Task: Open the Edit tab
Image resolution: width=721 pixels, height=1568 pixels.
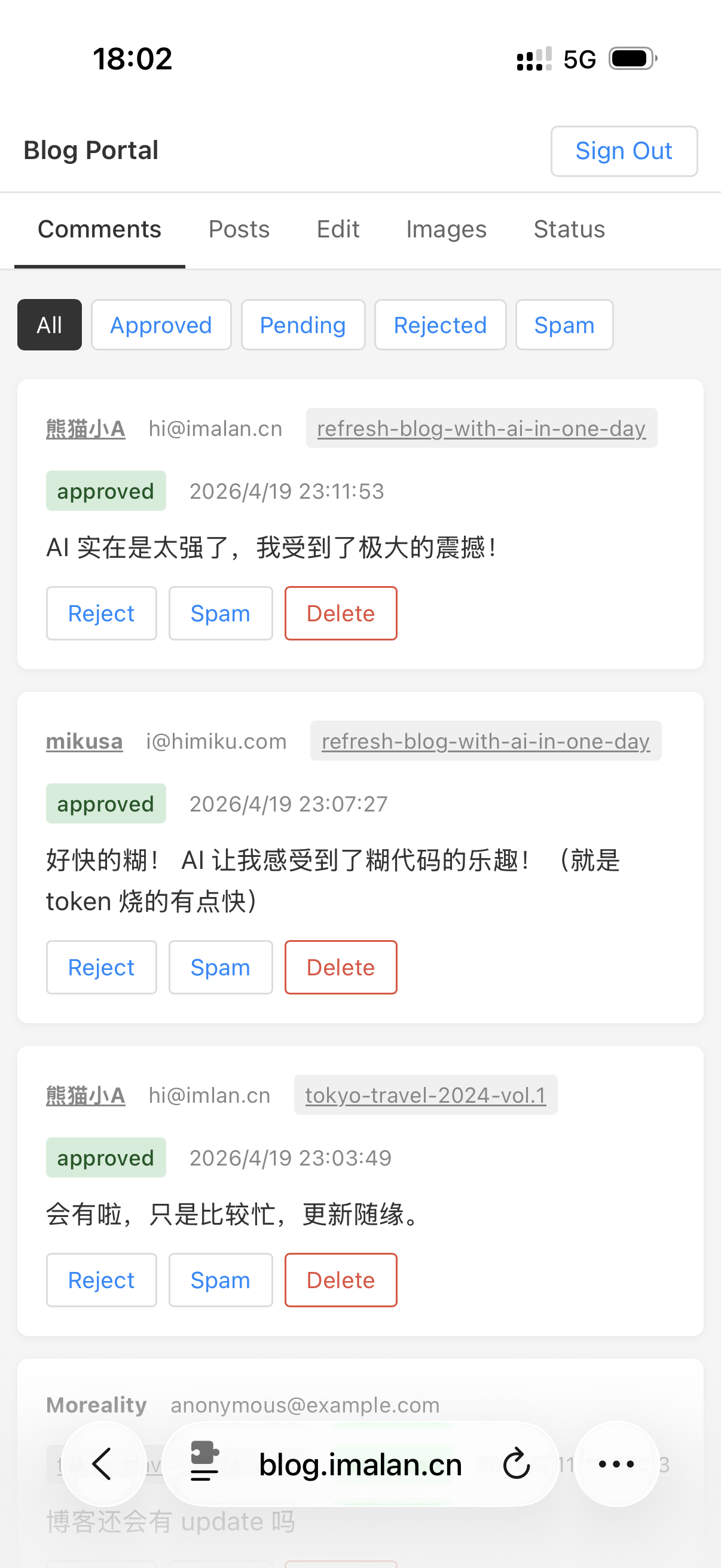Action: pyautogui.click(x=338, y=230)
